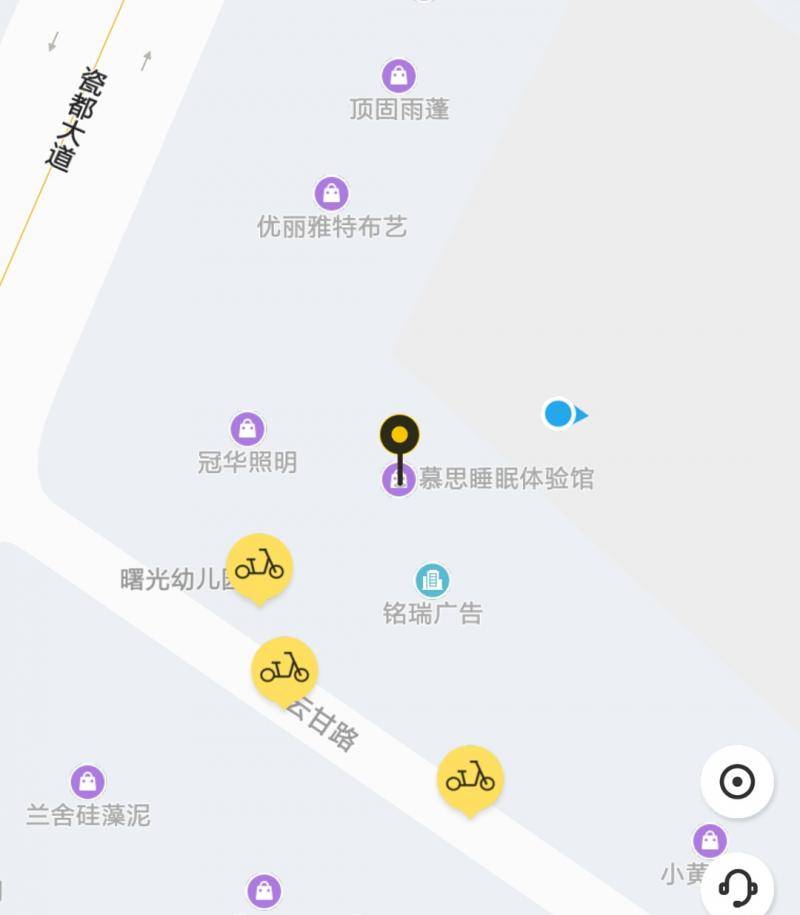This screenshot has width=800, height=915.
Task: View the 铭瑞广告 building marker
Action: pos(432,580)
